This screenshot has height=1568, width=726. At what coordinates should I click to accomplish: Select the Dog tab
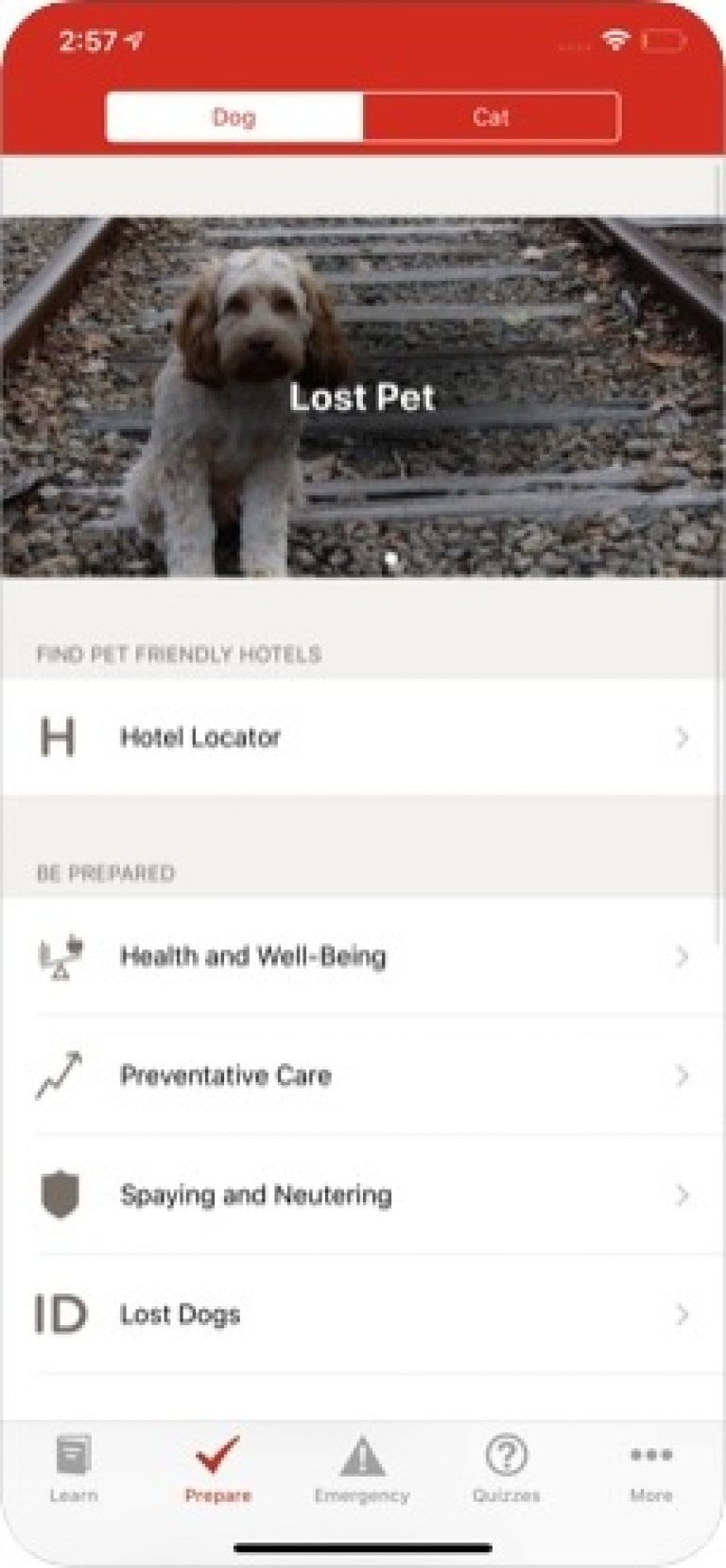pos(233,117)
